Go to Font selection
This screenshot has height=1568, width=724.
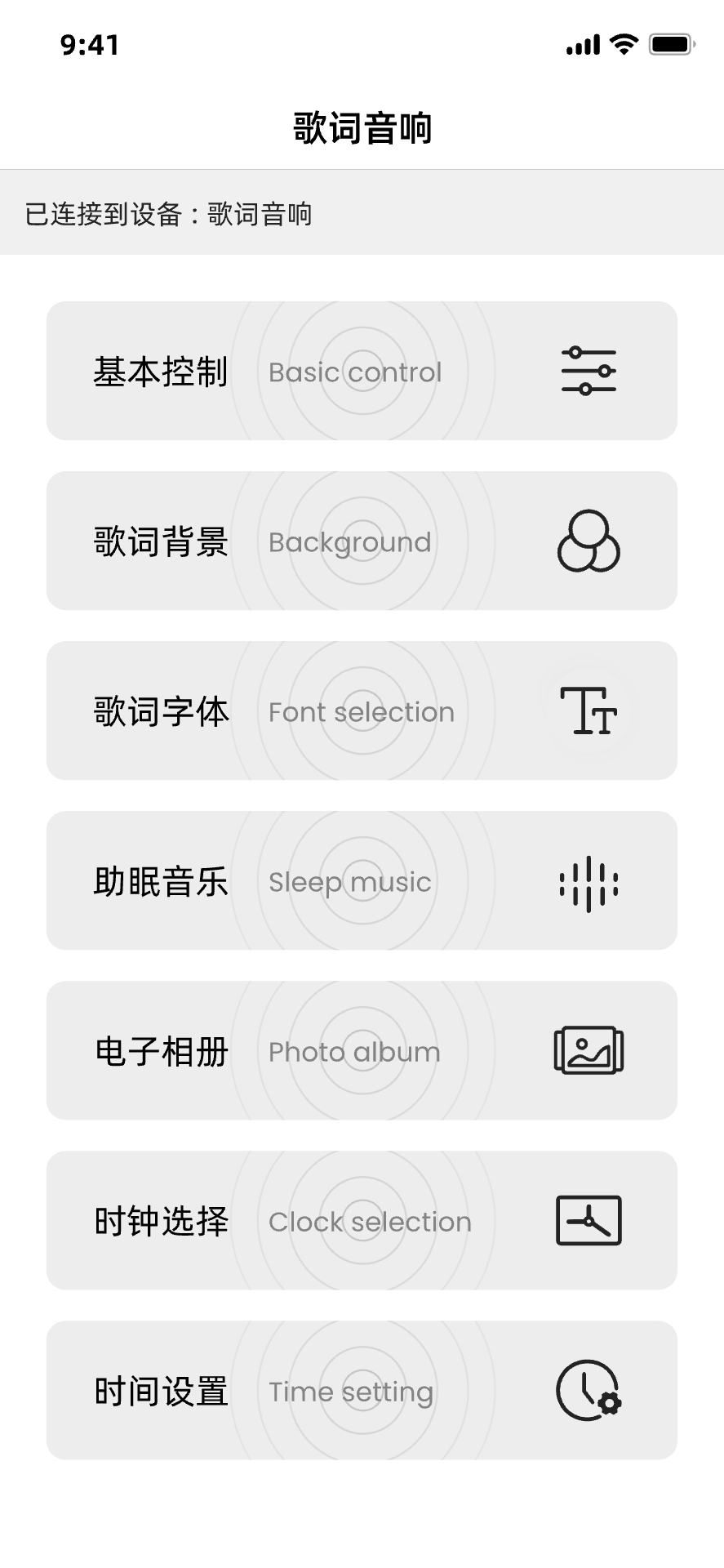point(362,711)
